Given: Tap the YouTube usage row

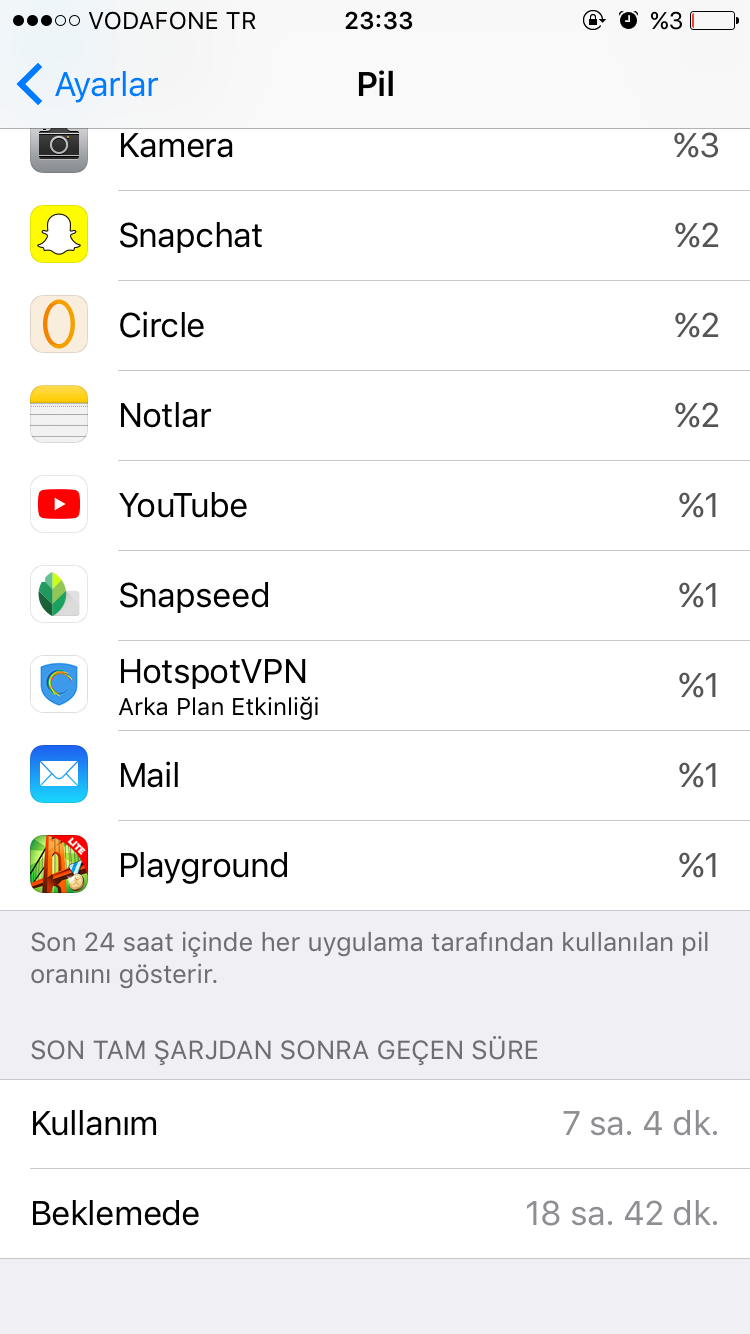Looking at the screenshot, I should 375,506.
